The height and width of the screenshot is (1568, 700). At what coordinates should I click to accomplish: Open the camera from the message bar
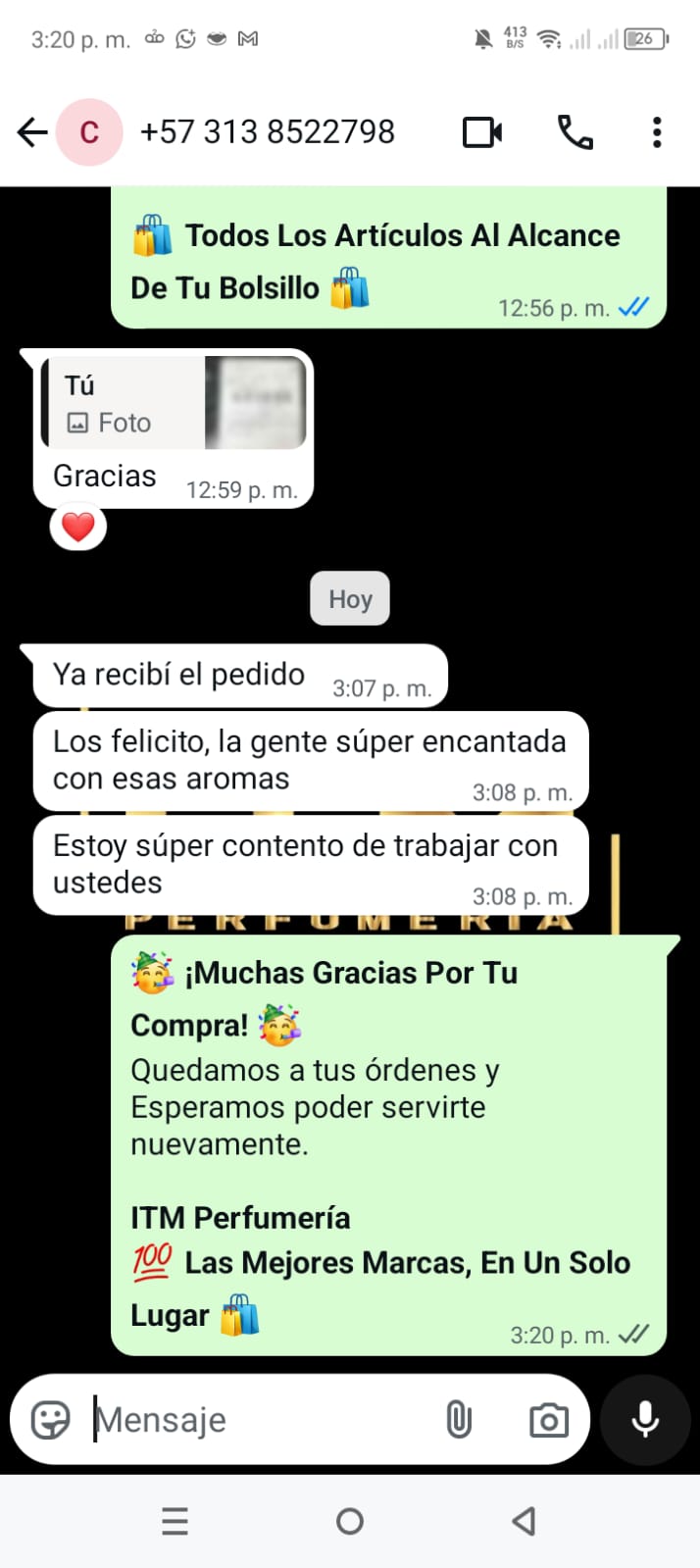coord(548,1419)
